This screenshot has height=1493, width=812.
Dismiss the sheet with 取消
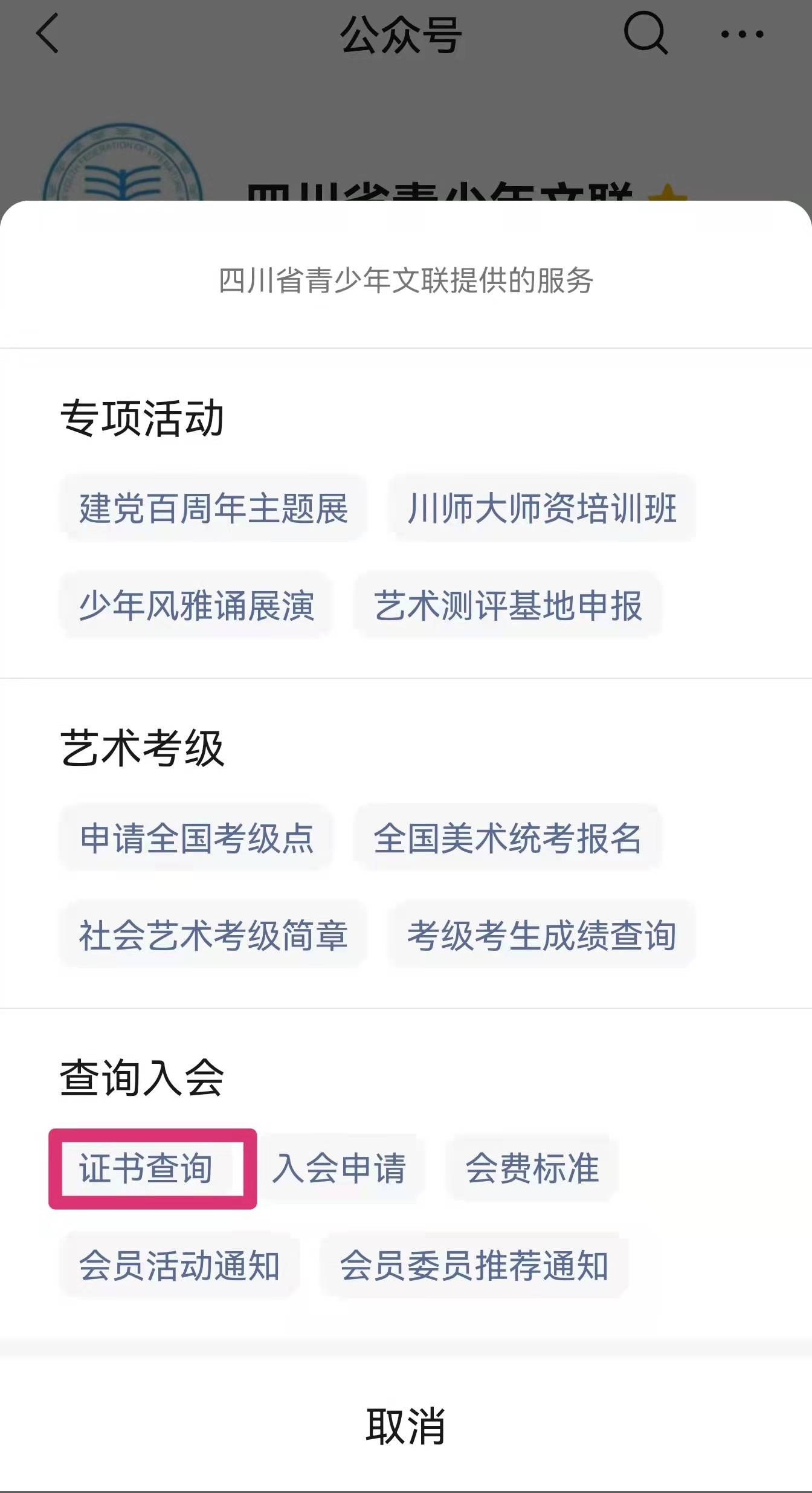click(x=406, y=1426)
